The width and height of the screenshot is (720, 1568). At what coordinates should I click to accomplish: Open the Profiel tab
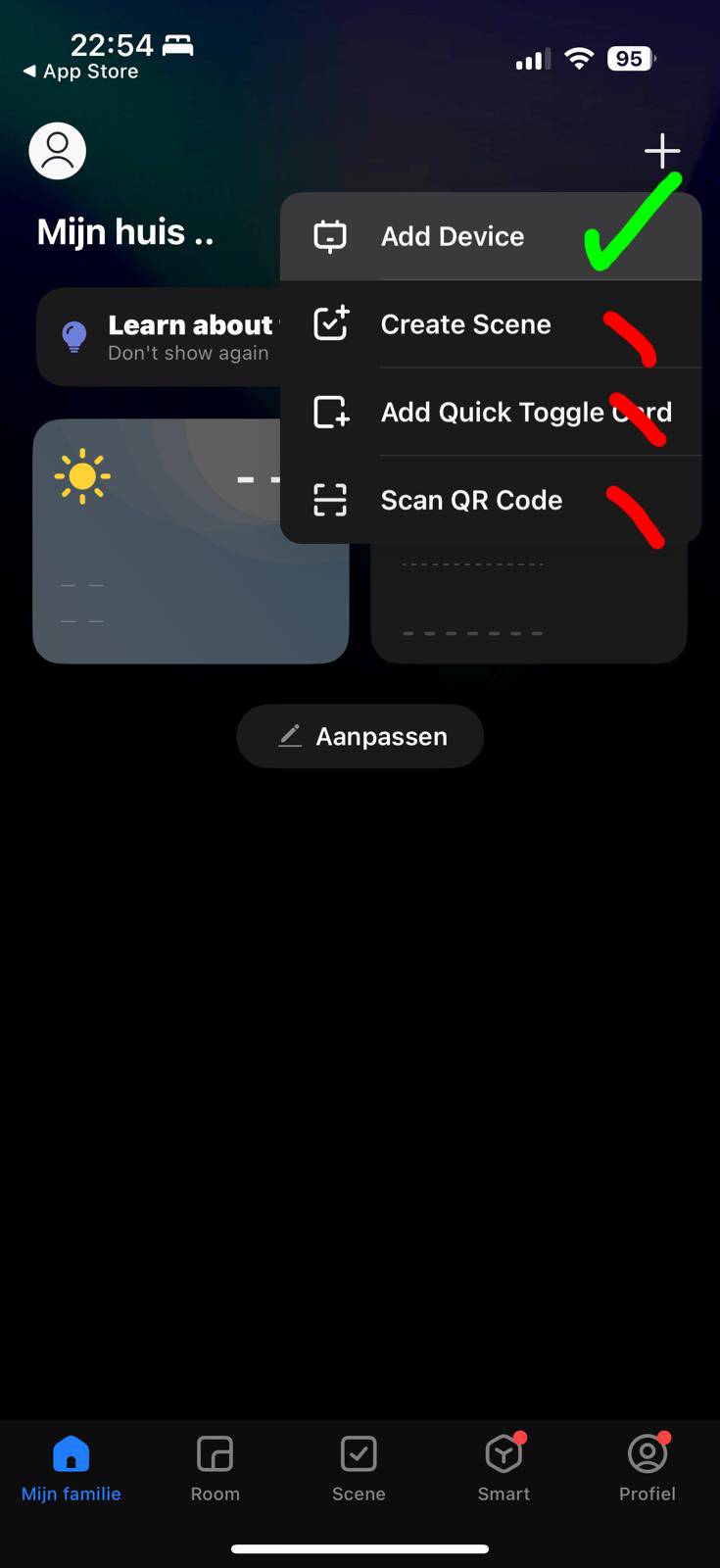(x=648, y=1467)
